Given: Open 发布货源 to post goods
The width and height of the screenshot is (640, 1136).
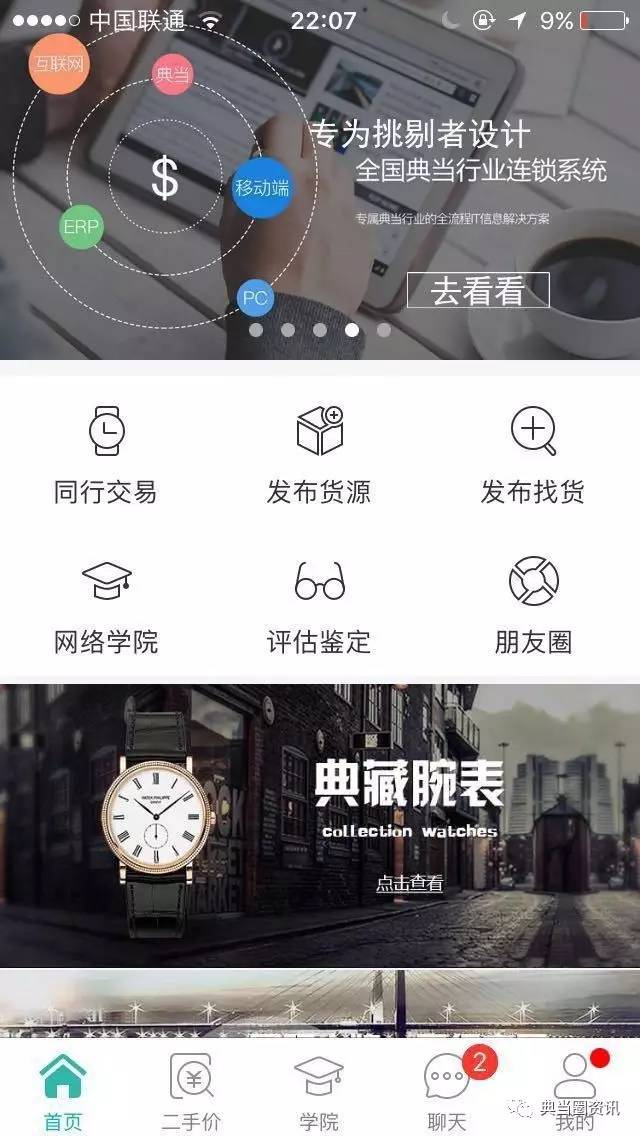Looking at the screenshot, I should pos(319,455).
